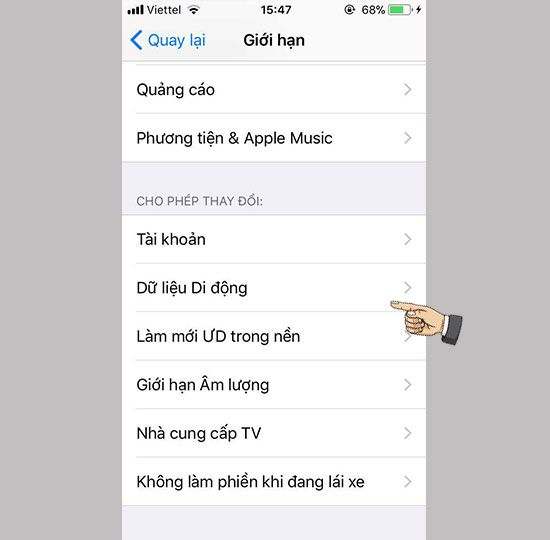Open Không làm phiền khi đang lái xe
Viewport: 550px width, 540px height.
274,481
